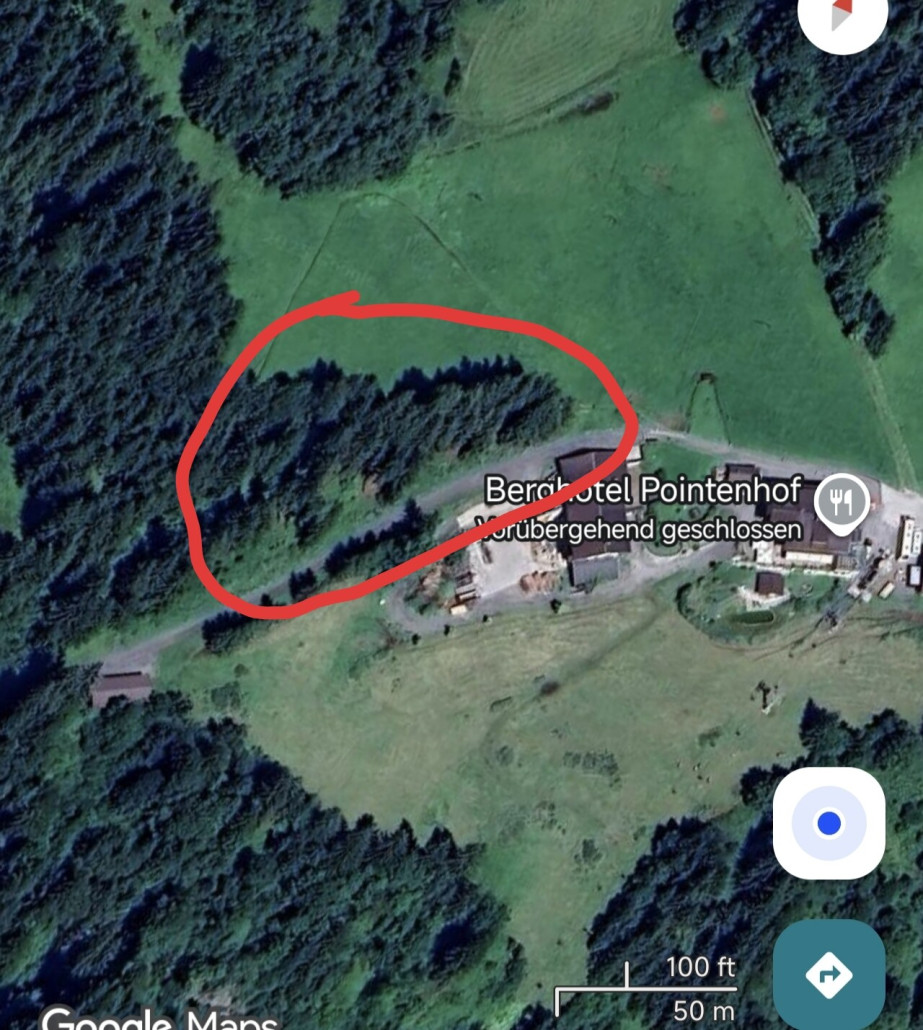The height and width of the screenshot is (1030, 923).
Task: Tap the compass to reset map orientation
Action: tap(842, 14)
